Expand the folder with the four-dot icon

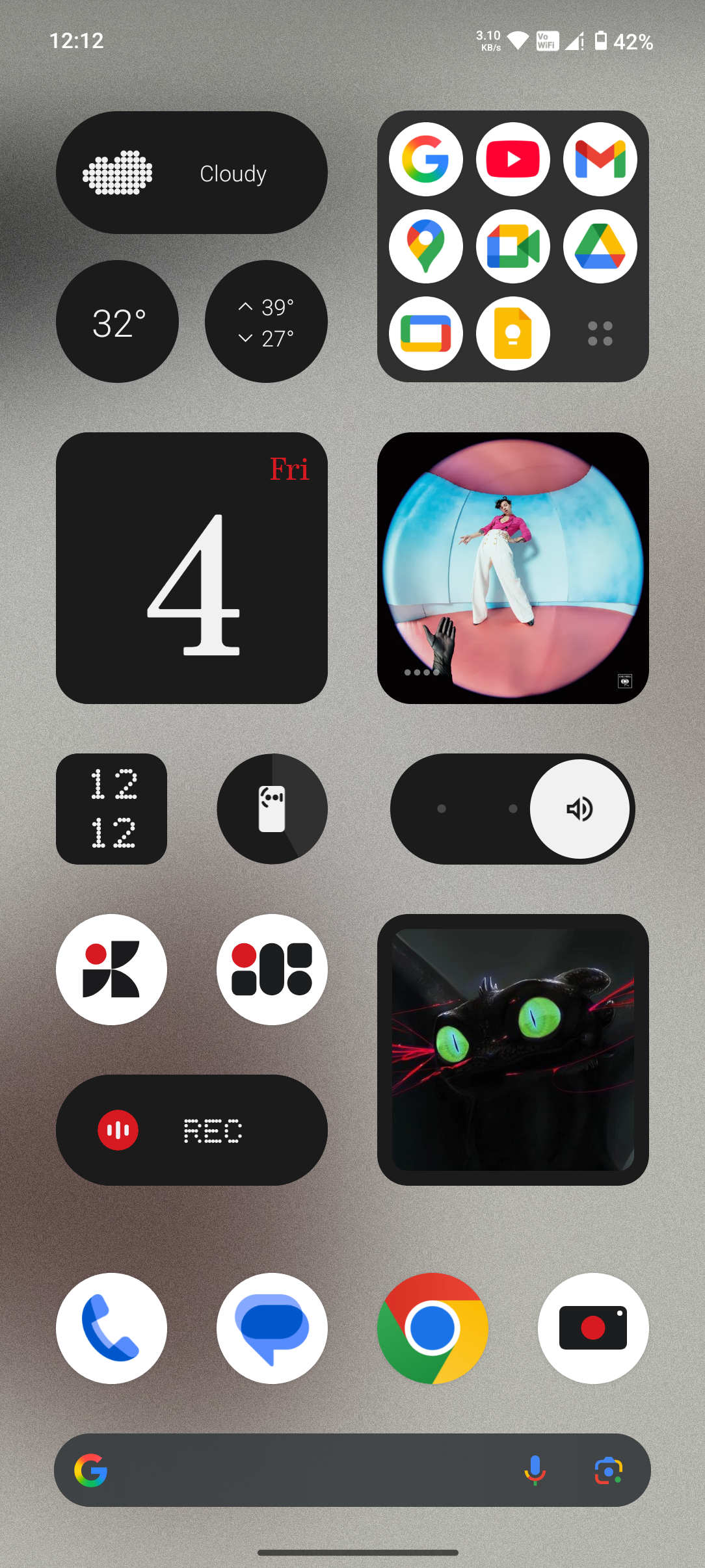tap(600, 333)
